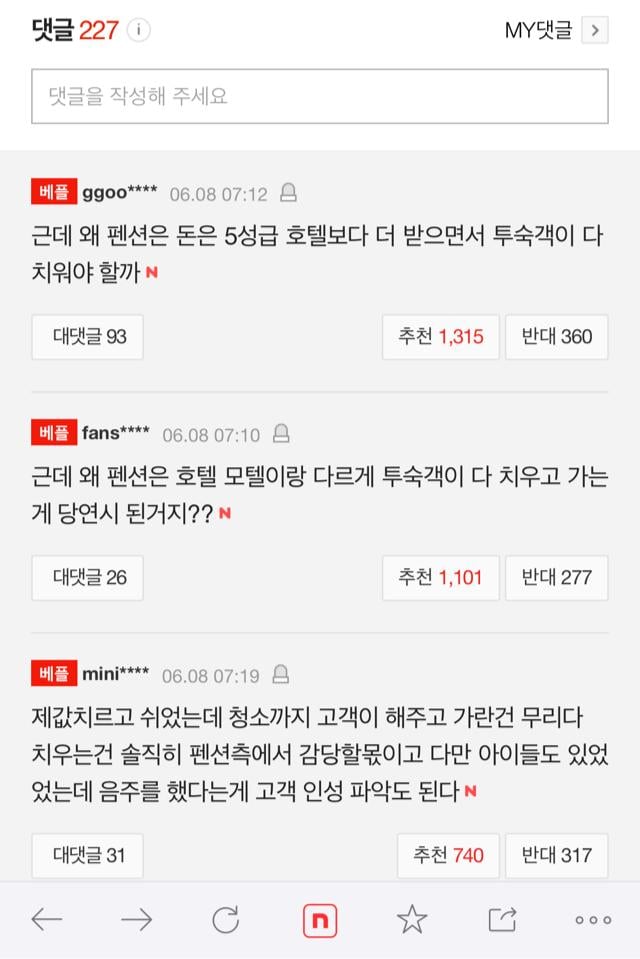640x959 pixels.
Task: Open the comment count info icon
Action: coord(139,31)
